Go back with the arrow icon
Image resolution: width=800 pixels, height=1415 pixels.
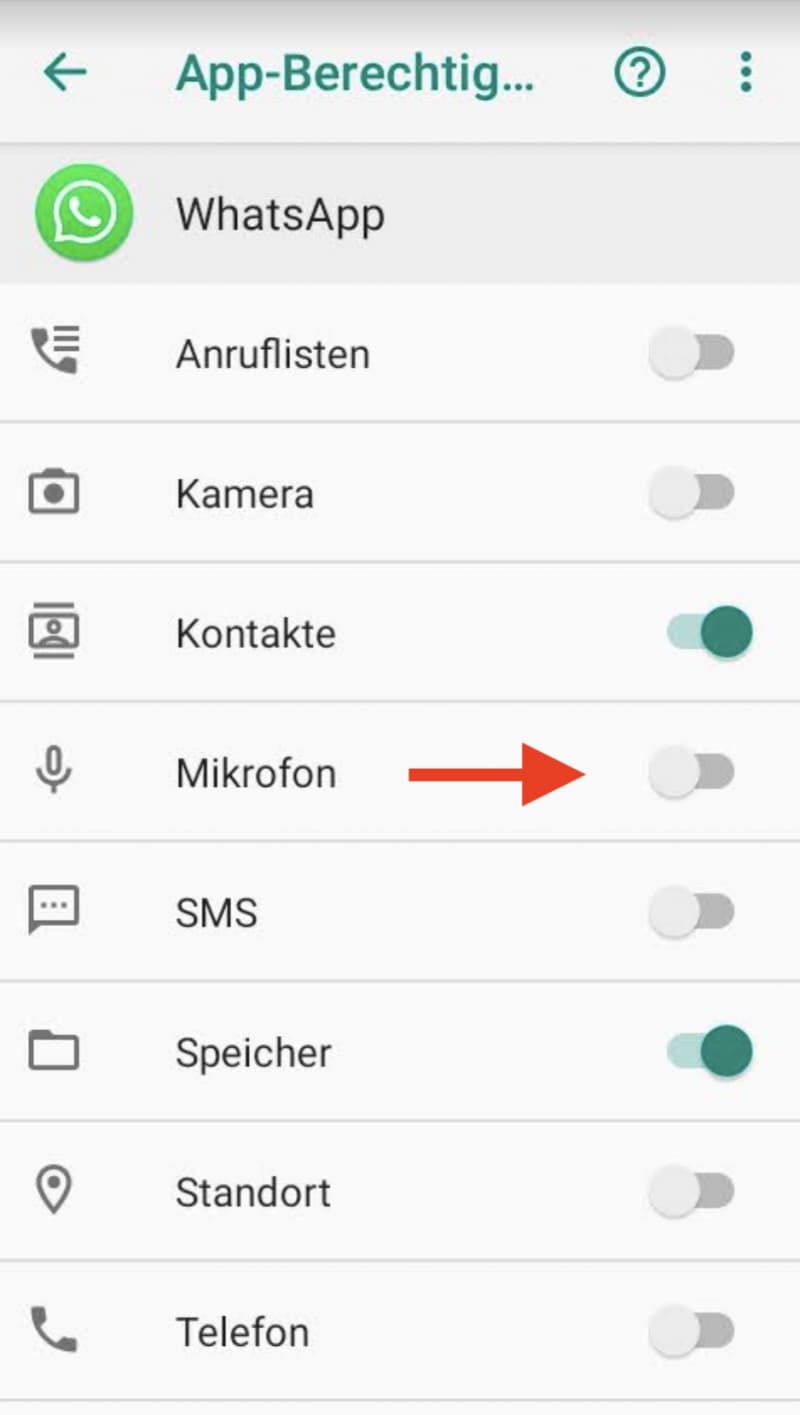point(65,73)
